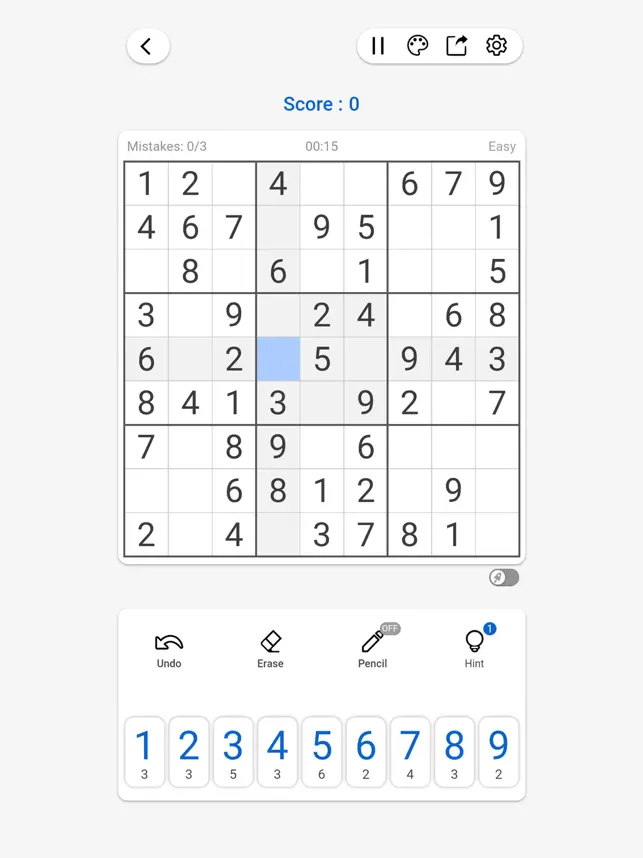Enter number 2 from the number pad
643x858 pixels.
point(189,751)
